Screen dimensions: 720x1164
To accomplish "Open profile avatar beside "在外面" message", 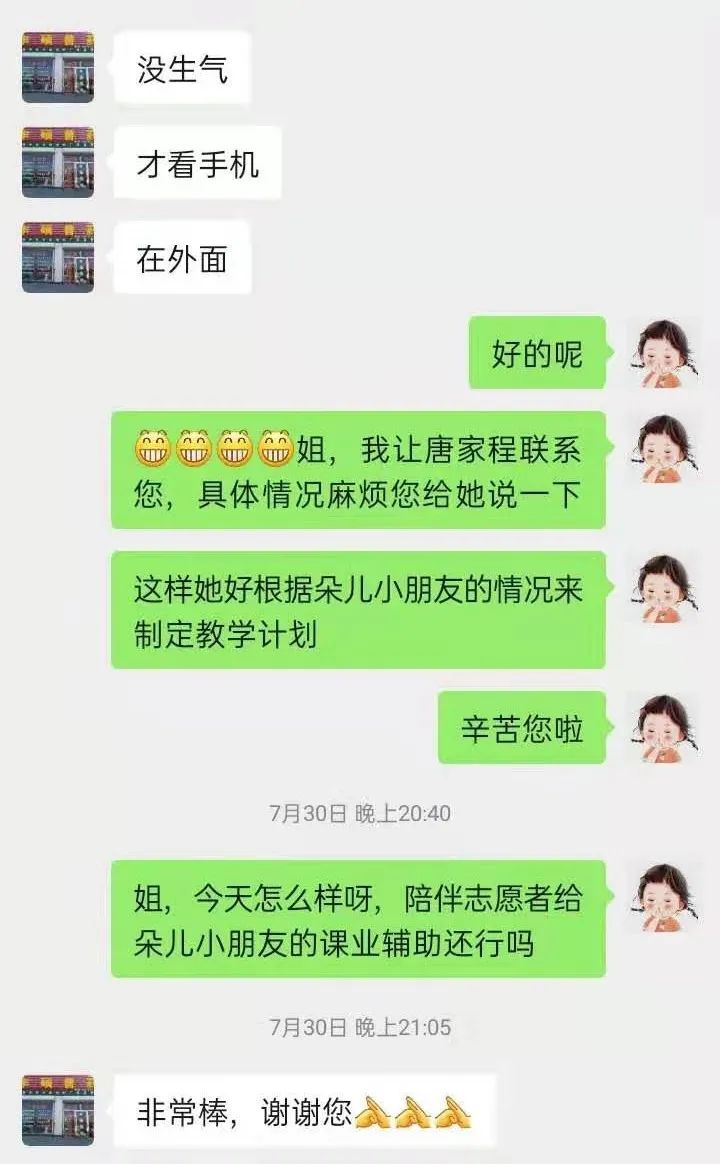I will point(58,257).
